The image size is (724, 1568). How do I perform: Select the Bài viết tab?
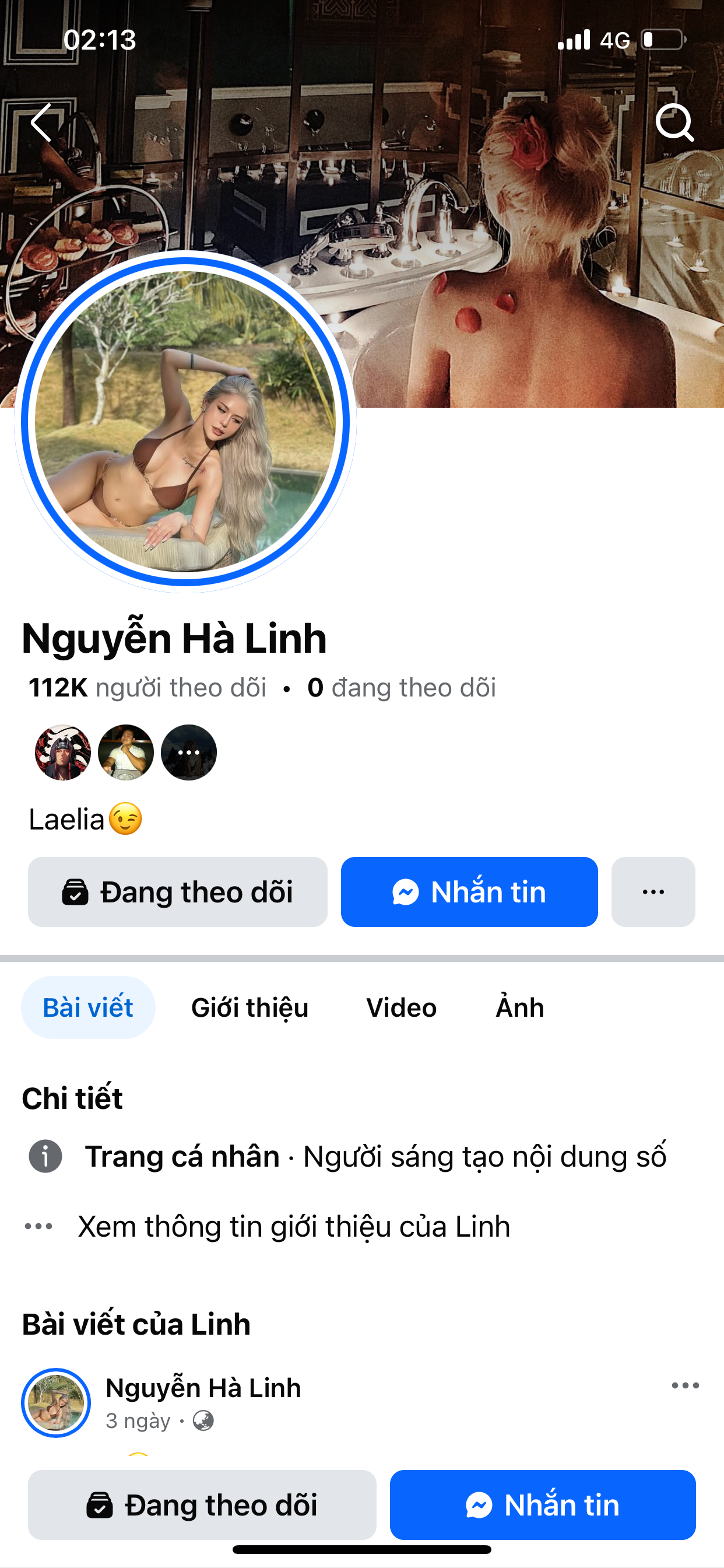pos(88,1007)
